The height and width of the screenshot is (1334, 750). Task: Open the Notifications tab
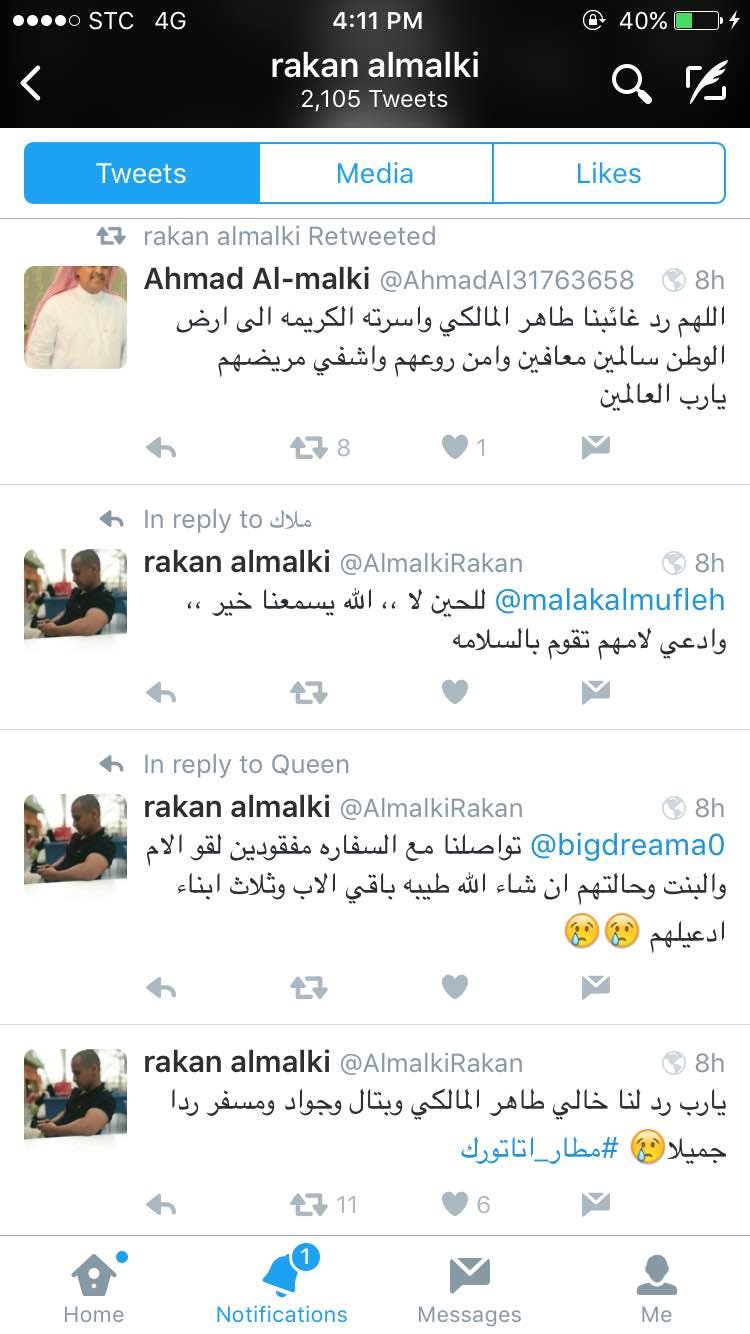pyautogui.click(x=282, y=1290)
